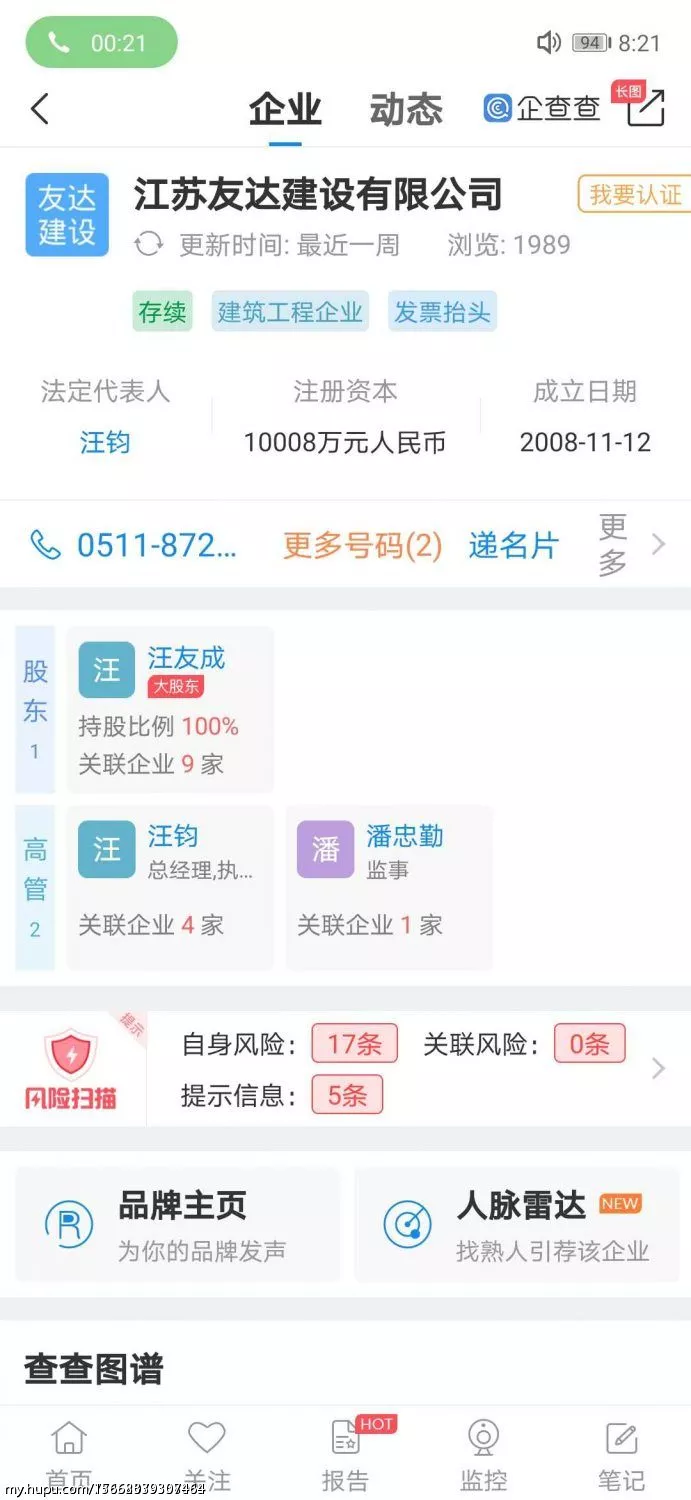Tap the 我要认证 button
Viewport: 691px width, 1500px height.
click(x=634, y=194)
